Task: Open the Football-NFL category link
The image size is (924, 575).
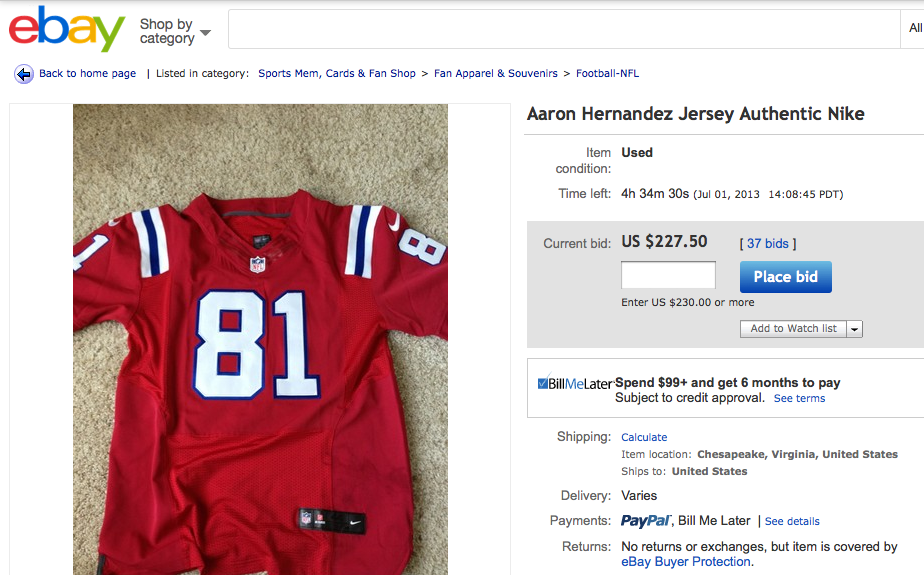Action: (608, 74)
